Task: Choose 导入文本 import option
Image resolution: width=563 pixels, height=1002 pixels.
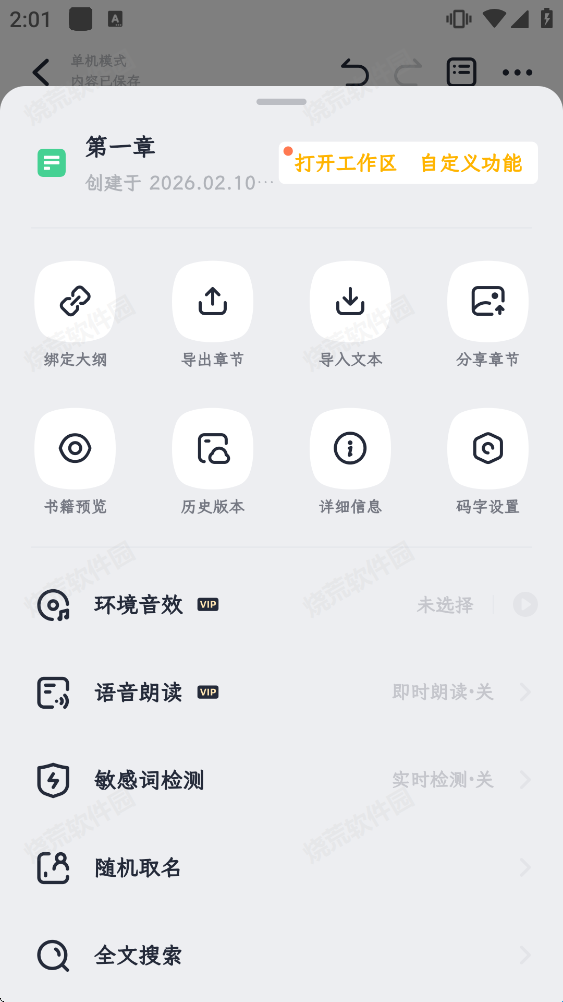Action: [x=350, y=301]
